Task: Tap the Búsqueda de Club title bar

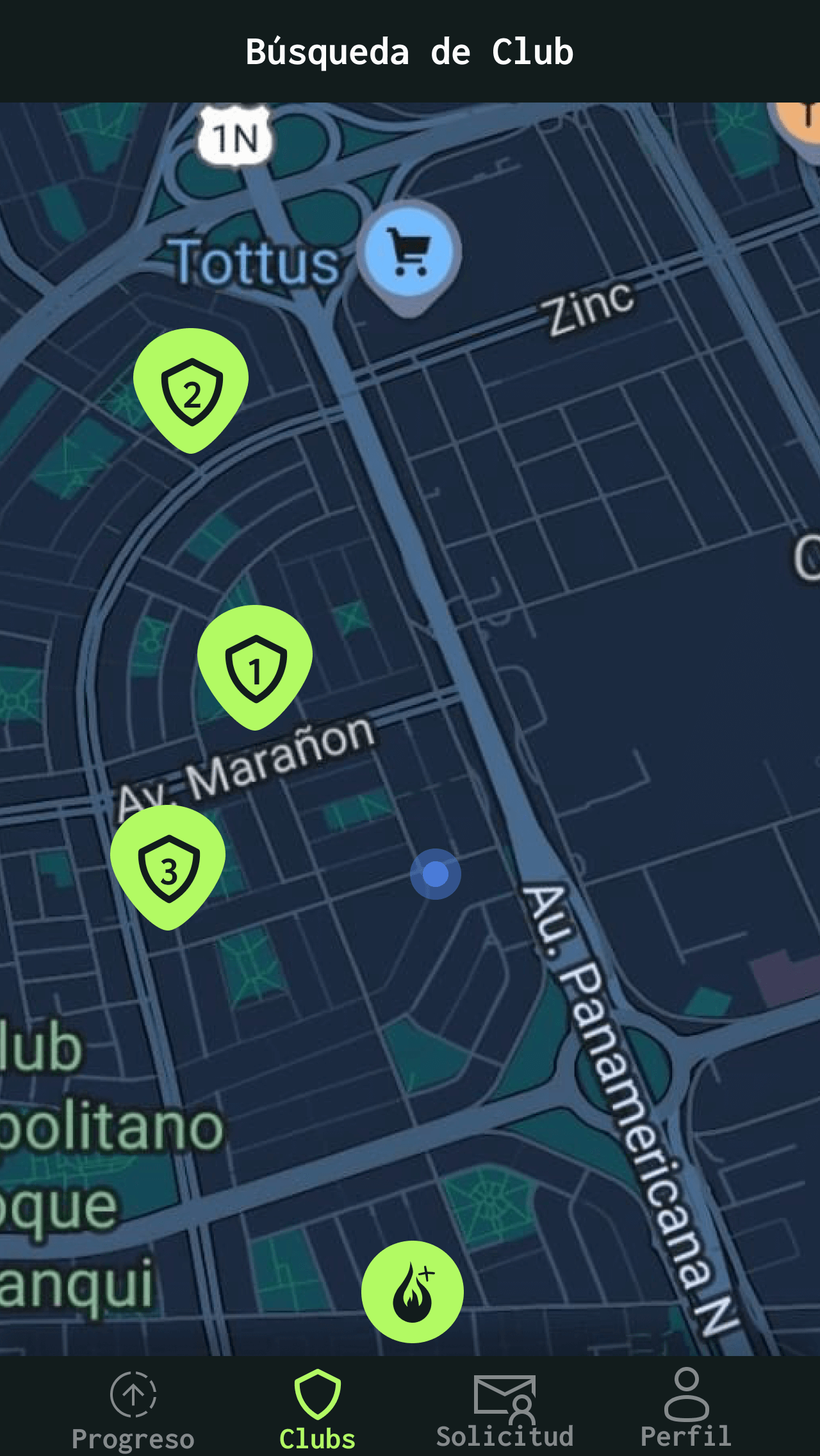Action: (410, 51)
